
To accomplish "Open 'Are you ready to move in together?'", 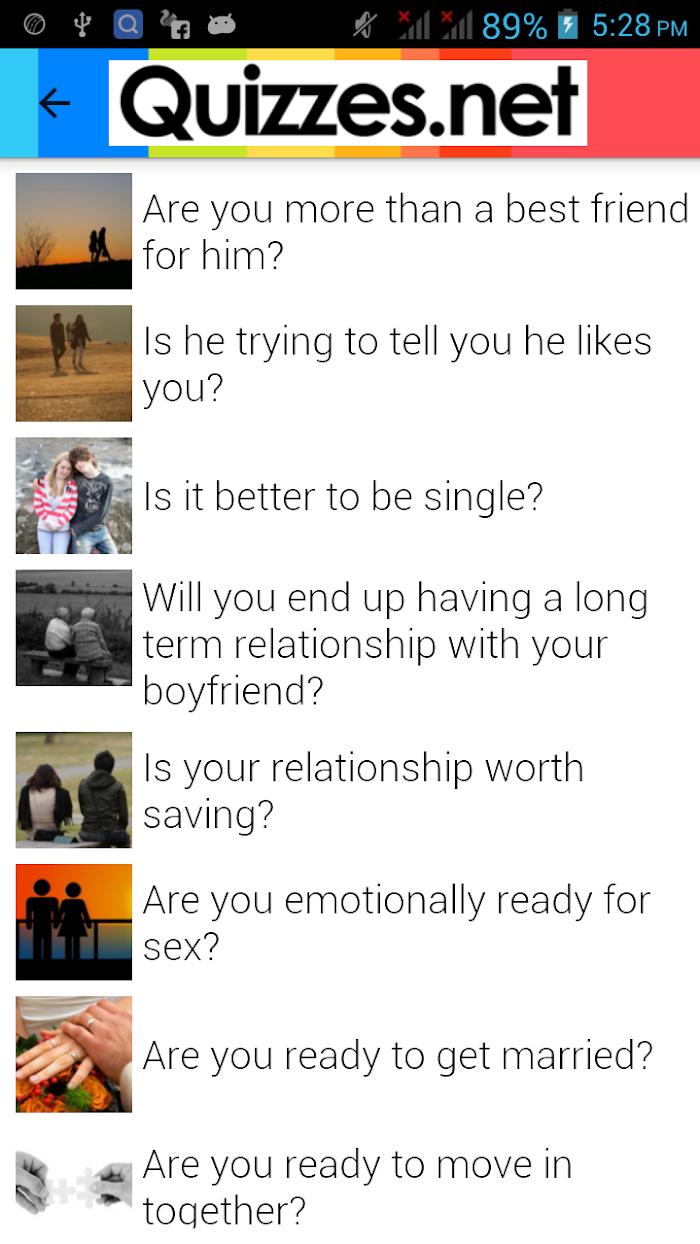I will tap(350, 1183).
